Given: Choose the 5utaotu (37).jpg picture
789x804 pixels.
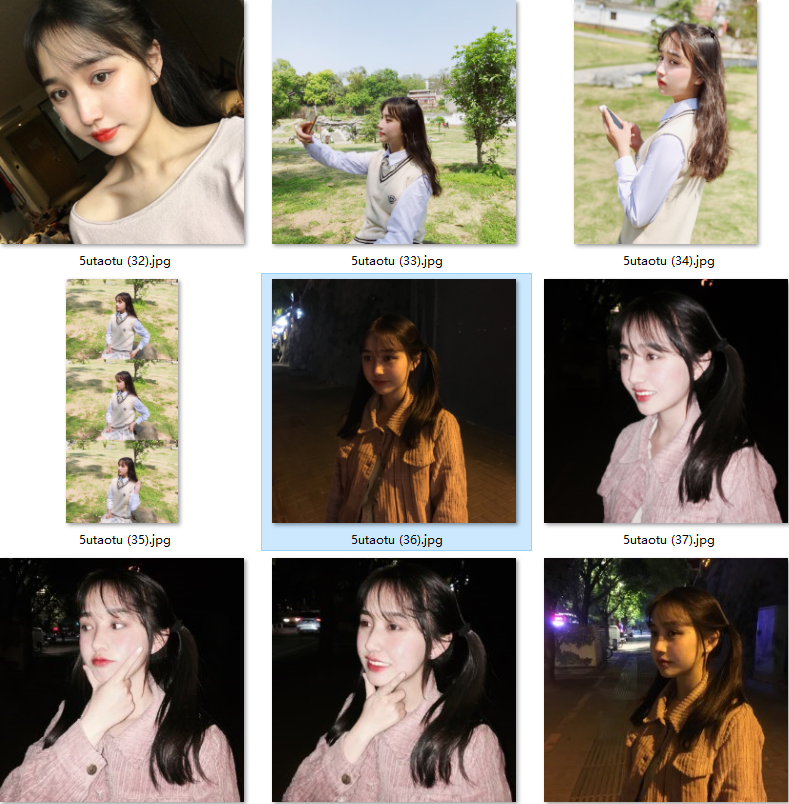Looking at the screenshot, I should (x=666, y=400).
